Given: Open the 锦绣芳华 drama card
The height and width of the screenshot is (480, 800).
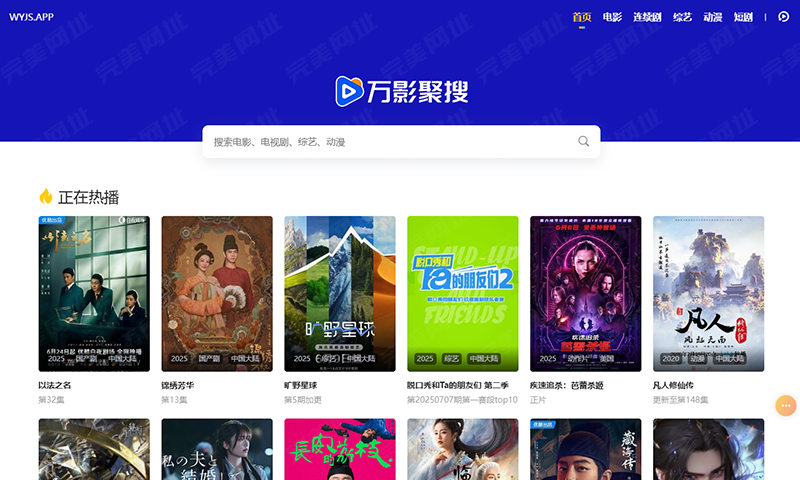Looking at the screenshot, I should pyautogui.click(x=217, y=294).
